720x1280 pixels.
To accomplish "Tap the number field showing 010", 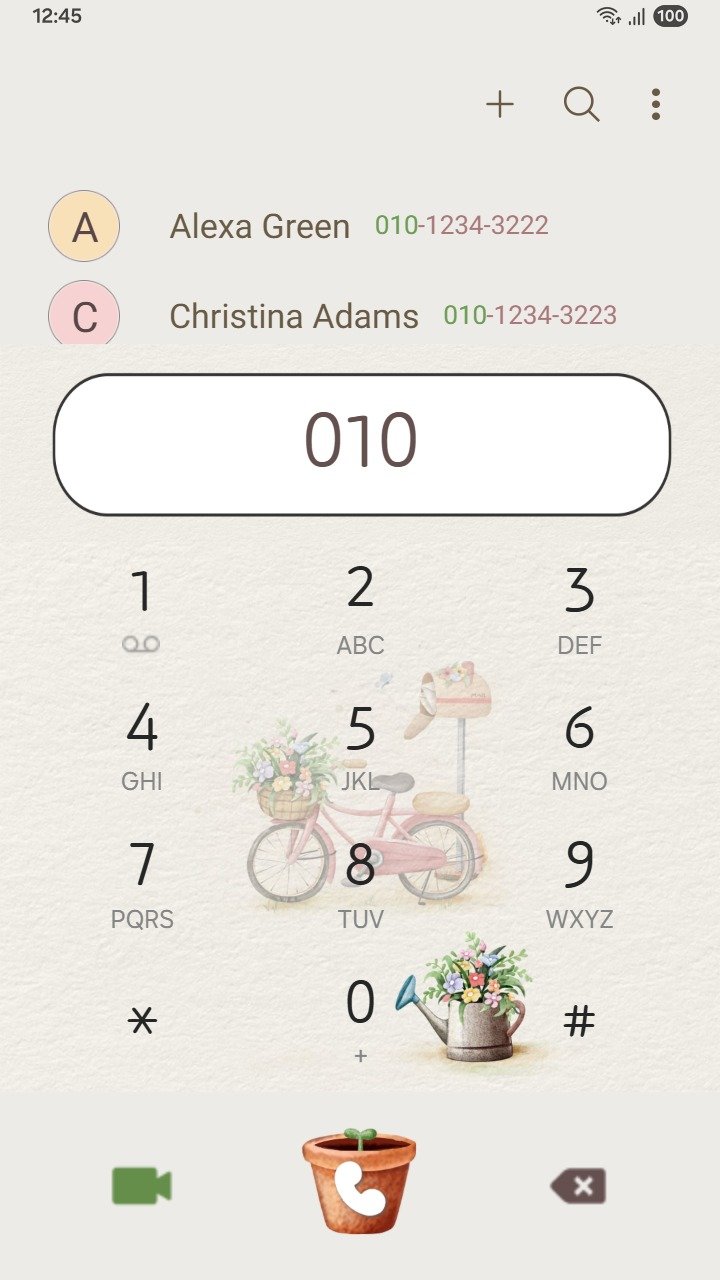I will pyautogui.click(x=361, y=444).
